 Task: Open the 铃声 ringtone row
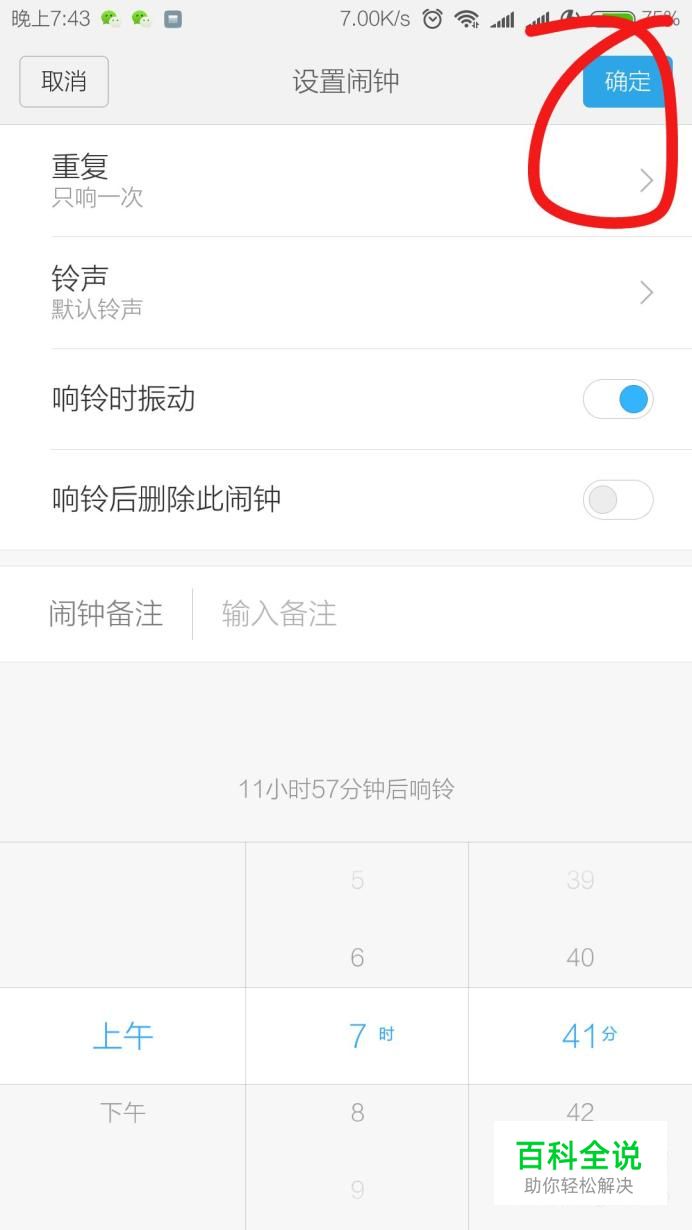(x=346, y=293)
